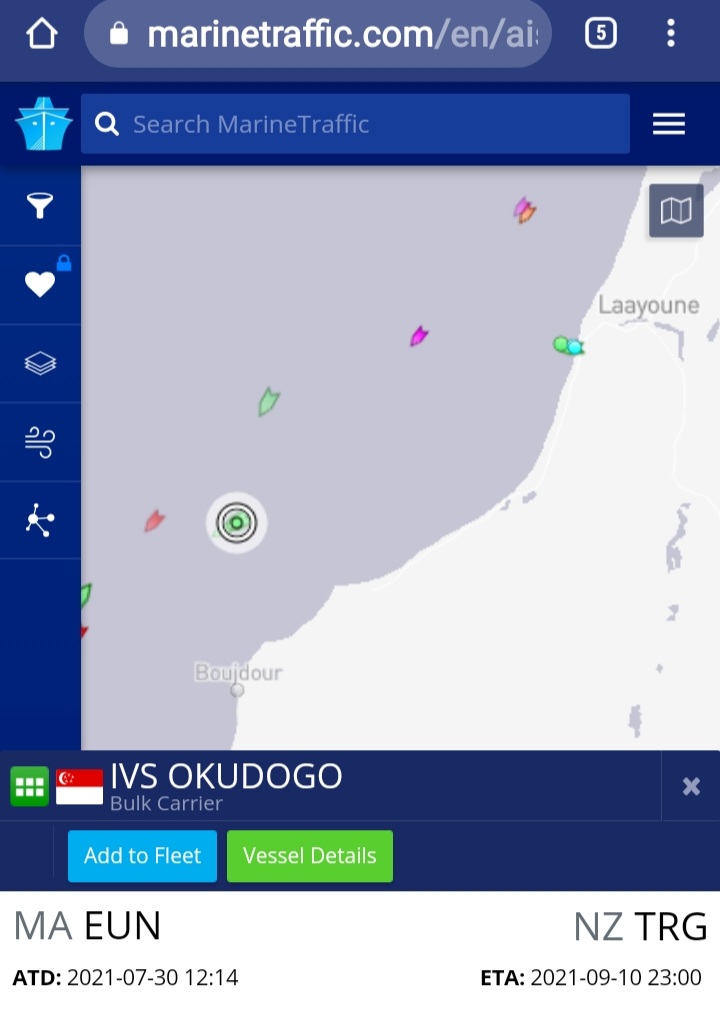Open Vessel Details for IVS OKUDOGO
This screenshot has height=1015, width=720.
tap(309, 856)
